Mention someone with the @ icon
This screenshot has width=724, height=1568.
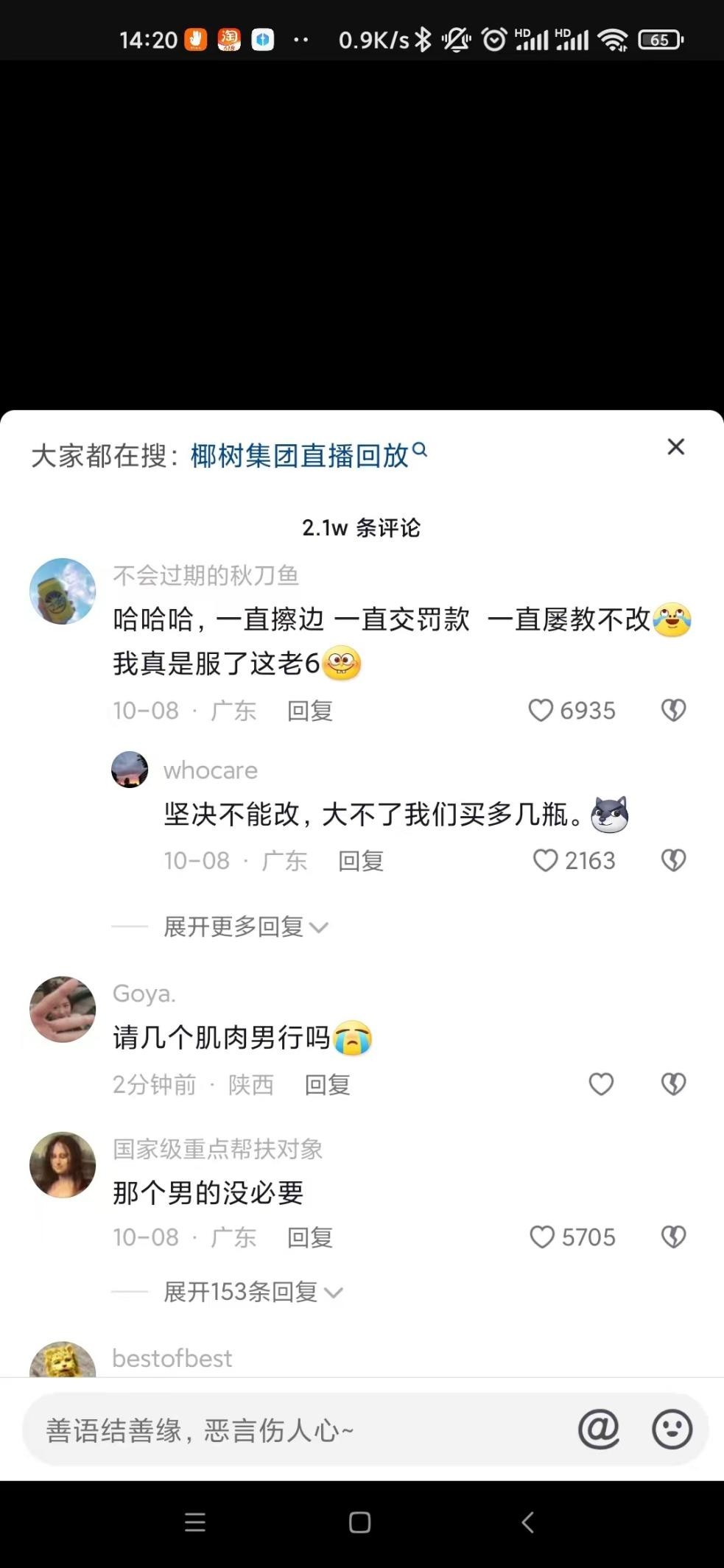(x=598, y=1430)
